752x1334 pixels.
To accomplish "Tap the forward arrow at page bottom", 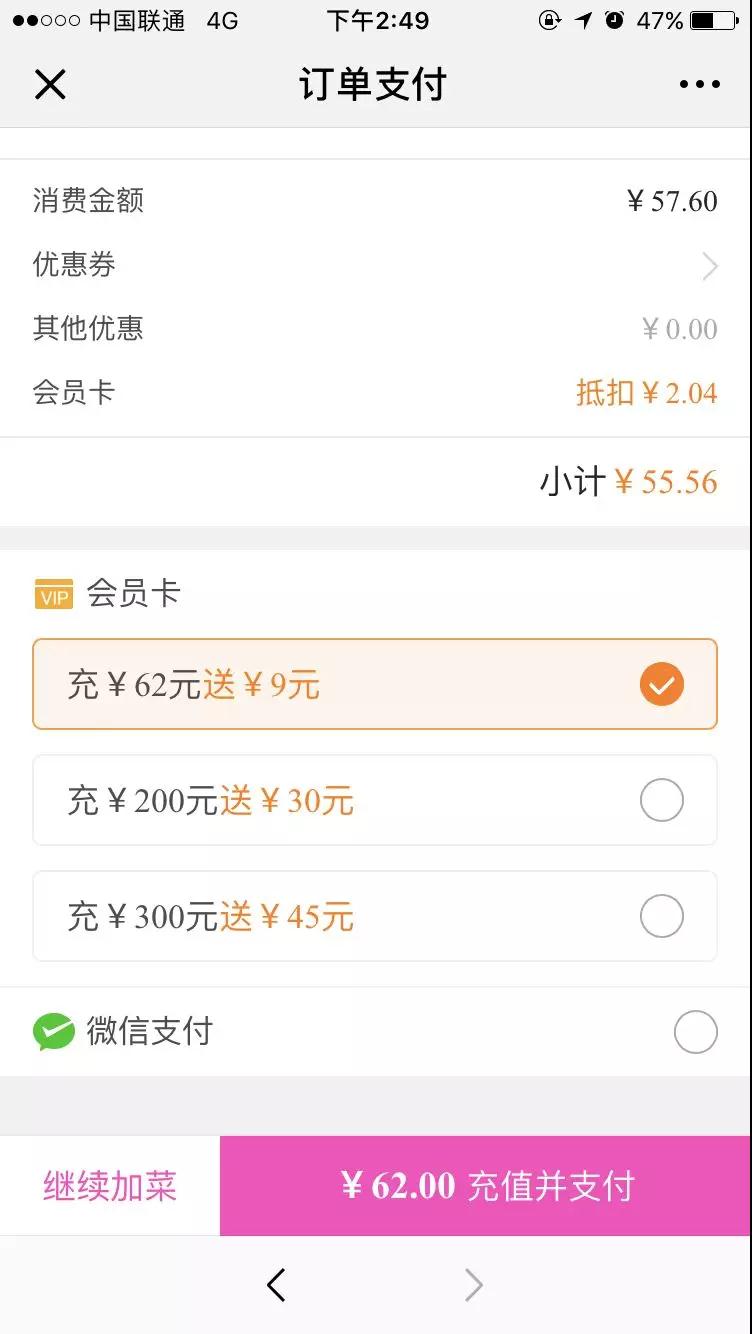I will (472, 1286).
